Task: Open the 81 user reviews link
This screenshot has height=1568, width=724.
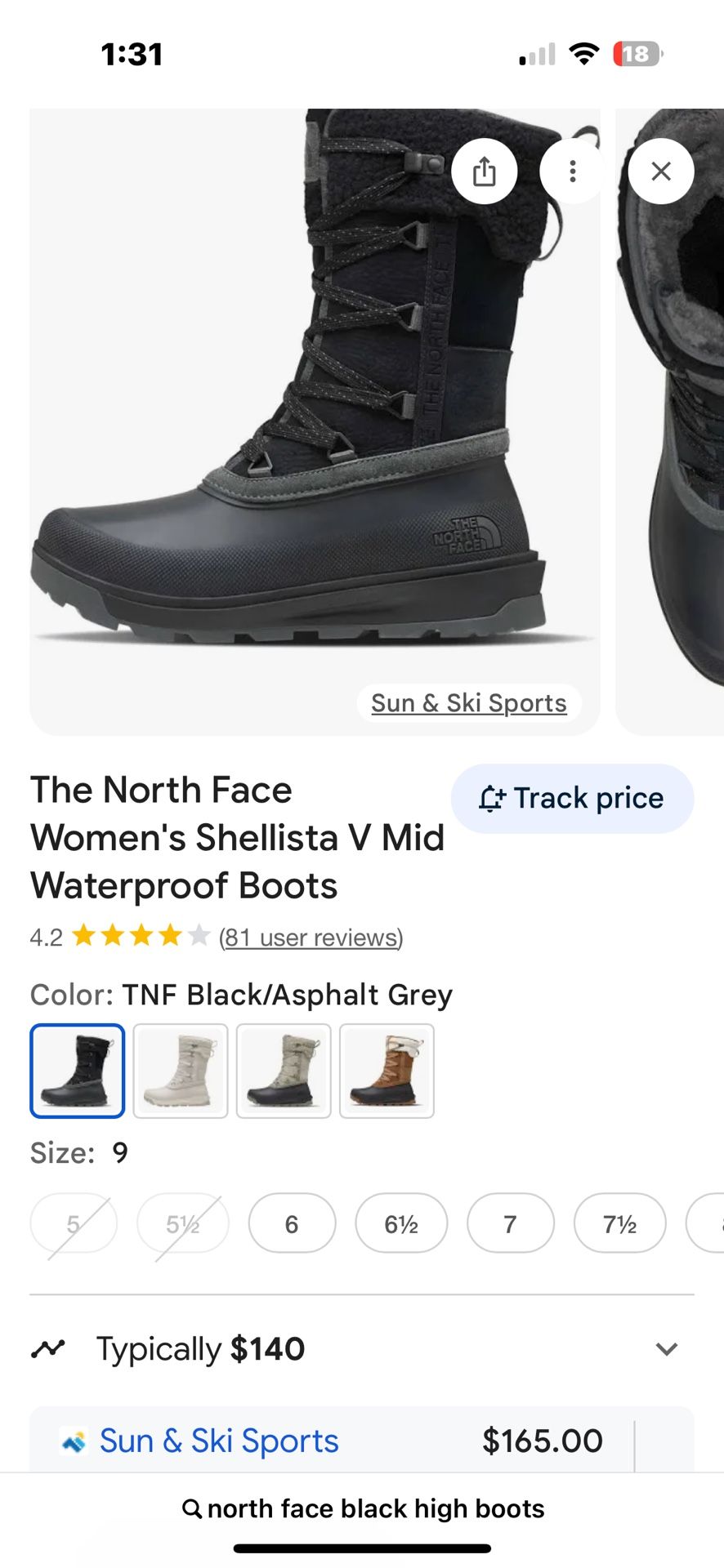Action: point(311,938)
